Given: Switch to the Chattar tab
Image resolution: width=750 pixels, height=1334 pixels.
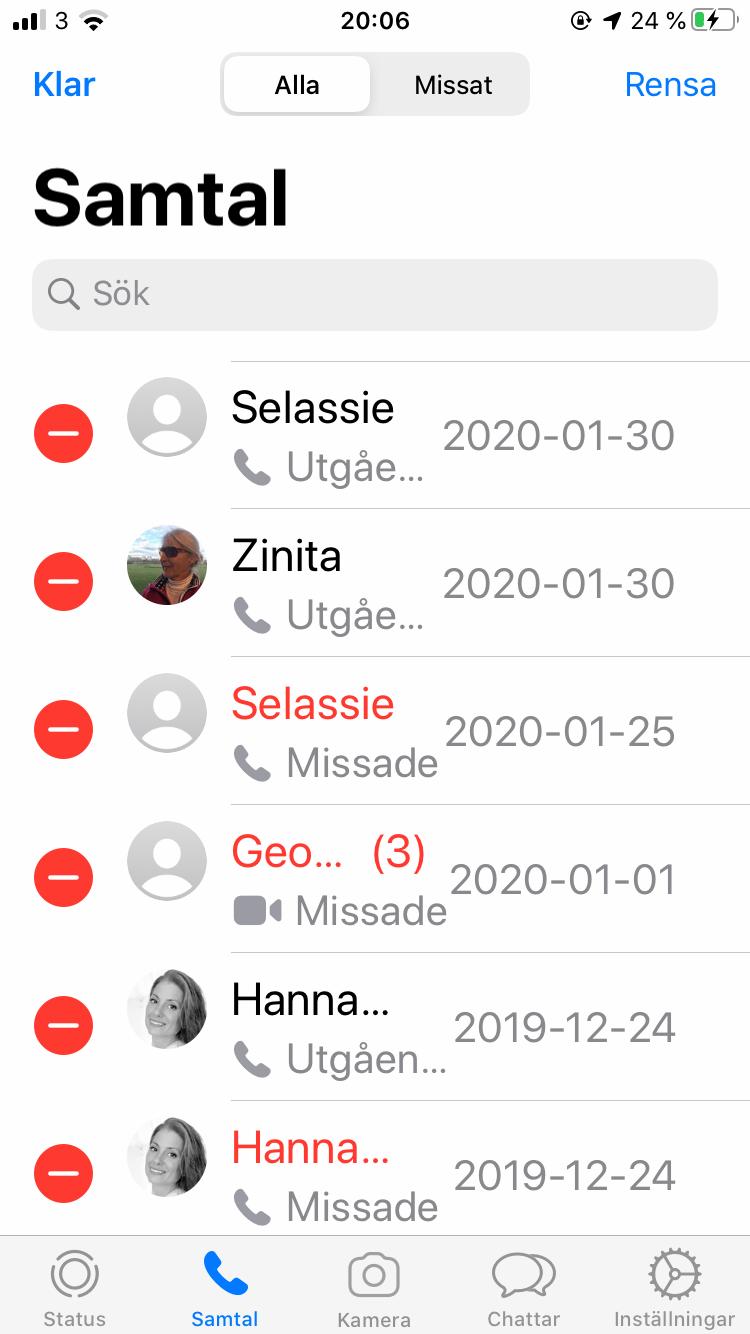Looking at the screenshot, I should (x=523, y=1288).
